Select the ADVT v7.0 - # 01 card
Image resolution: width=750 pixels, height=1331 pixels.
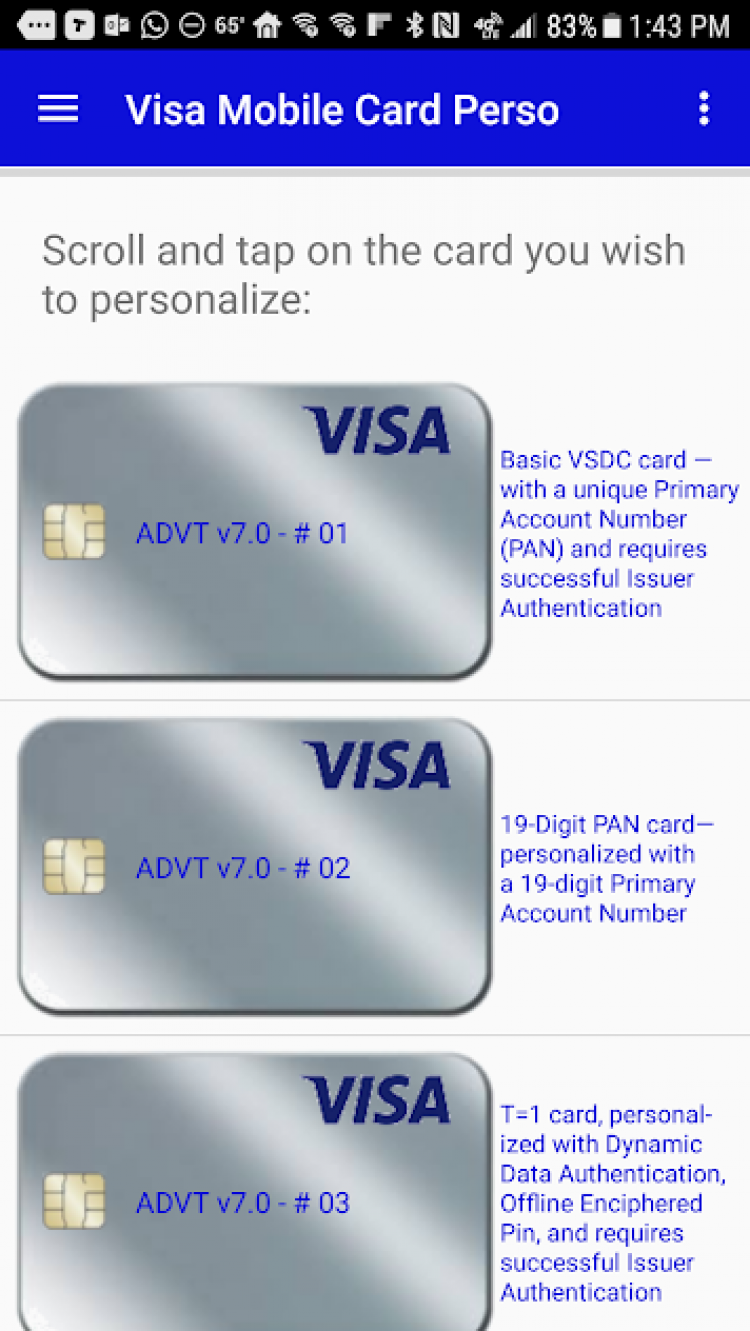pos(255,532)
